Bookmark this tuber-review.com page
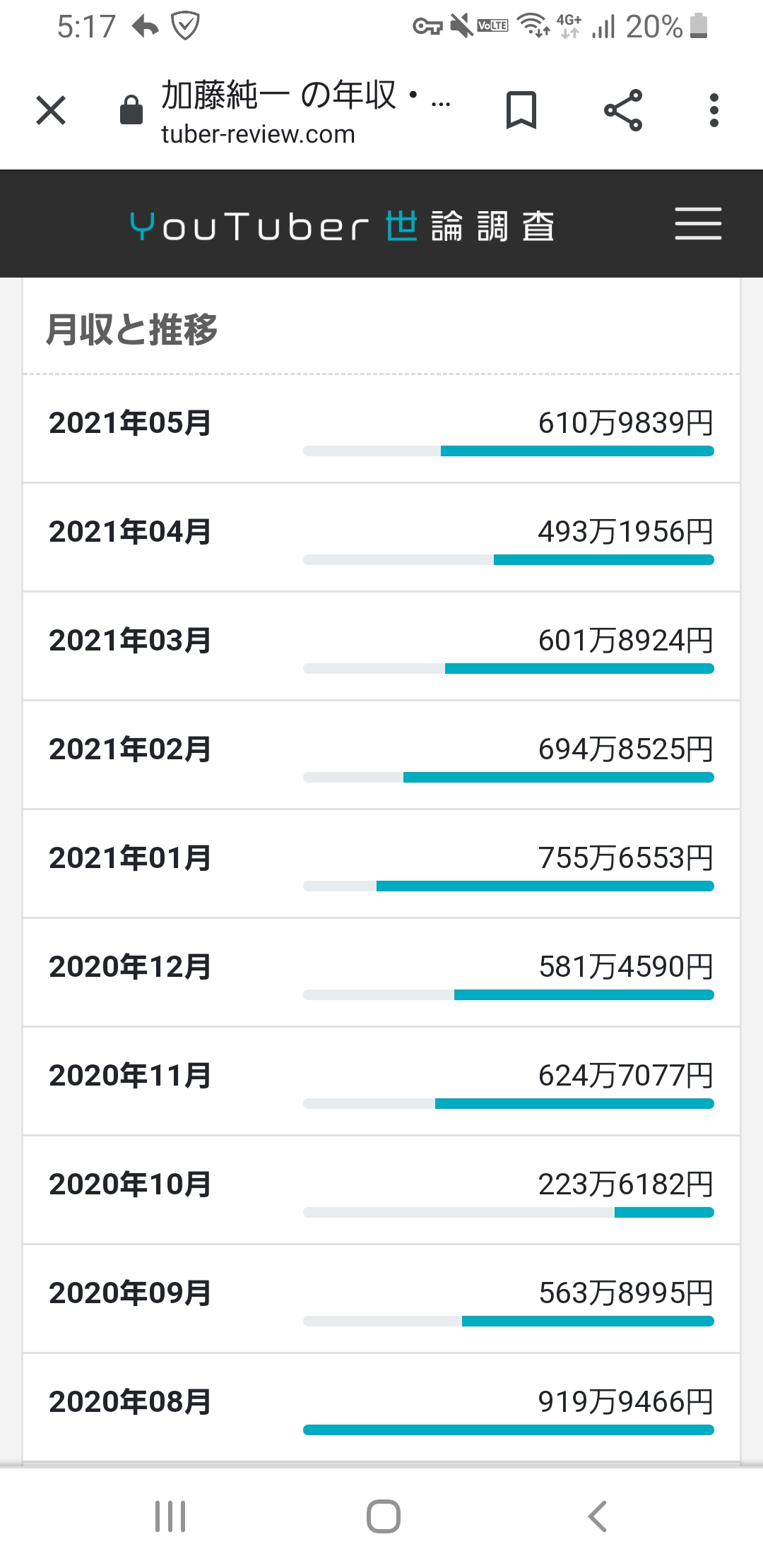 pyautogui.click(x=521, y=110)
